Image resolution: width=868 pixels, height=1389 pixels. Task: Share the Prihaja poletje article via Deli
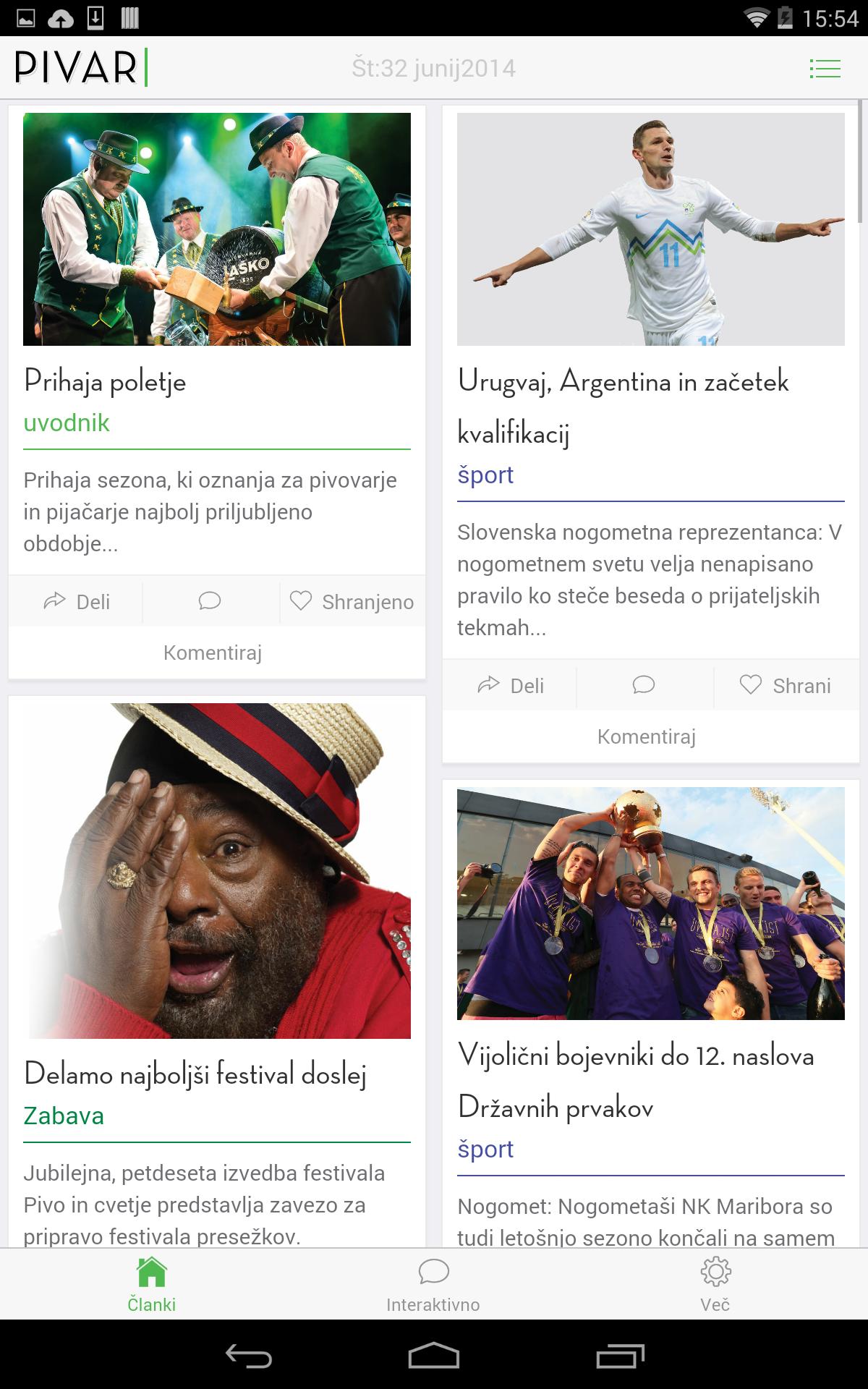(77, 602)
